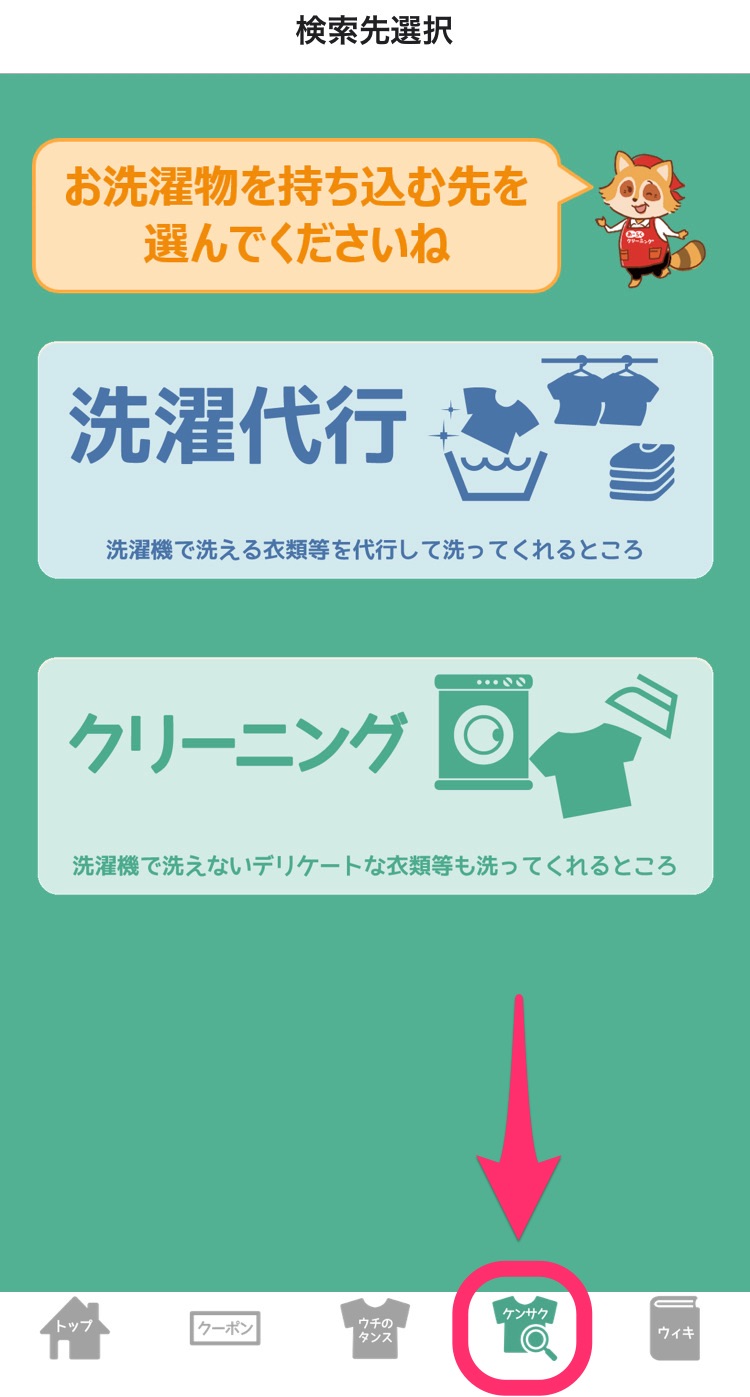Viewport: 750px width, 1397px height.
Task: Choose the クリーニング cleaning card
Action: pyautogui.click(x=375, y=775)
